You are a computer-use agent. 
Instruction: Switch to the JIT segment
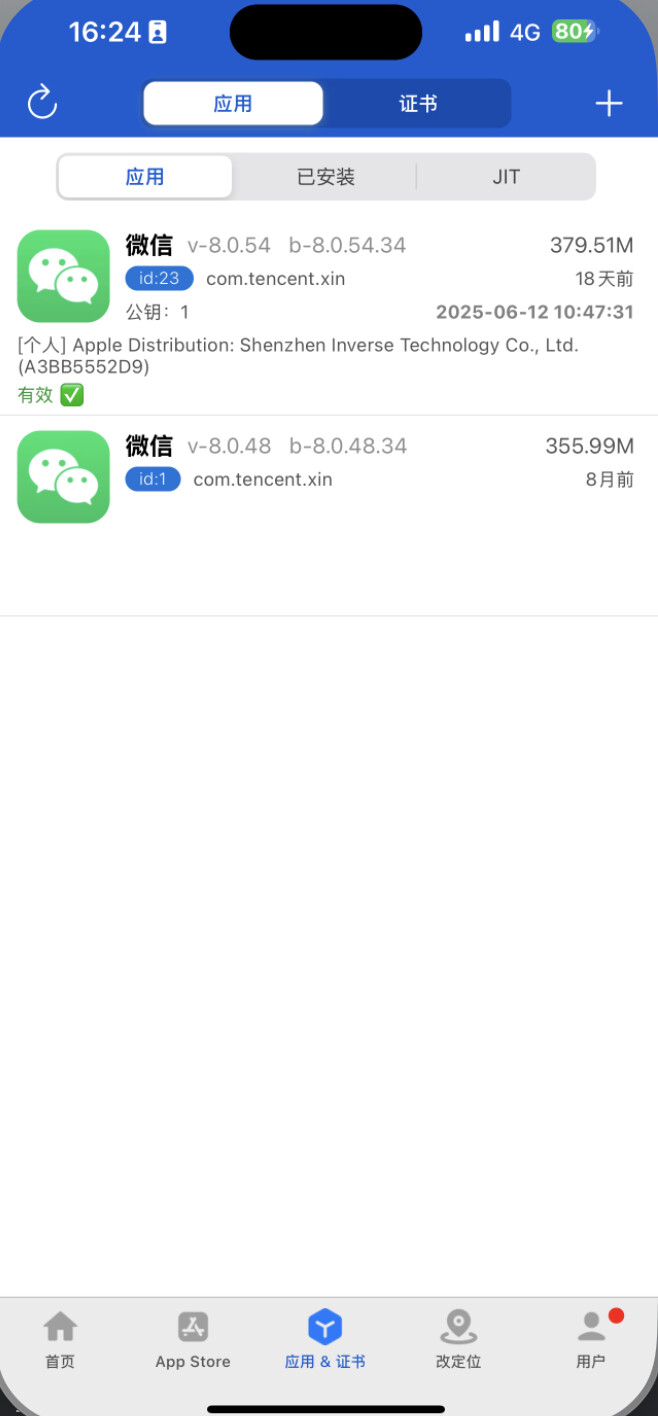(x=506, y=177)
